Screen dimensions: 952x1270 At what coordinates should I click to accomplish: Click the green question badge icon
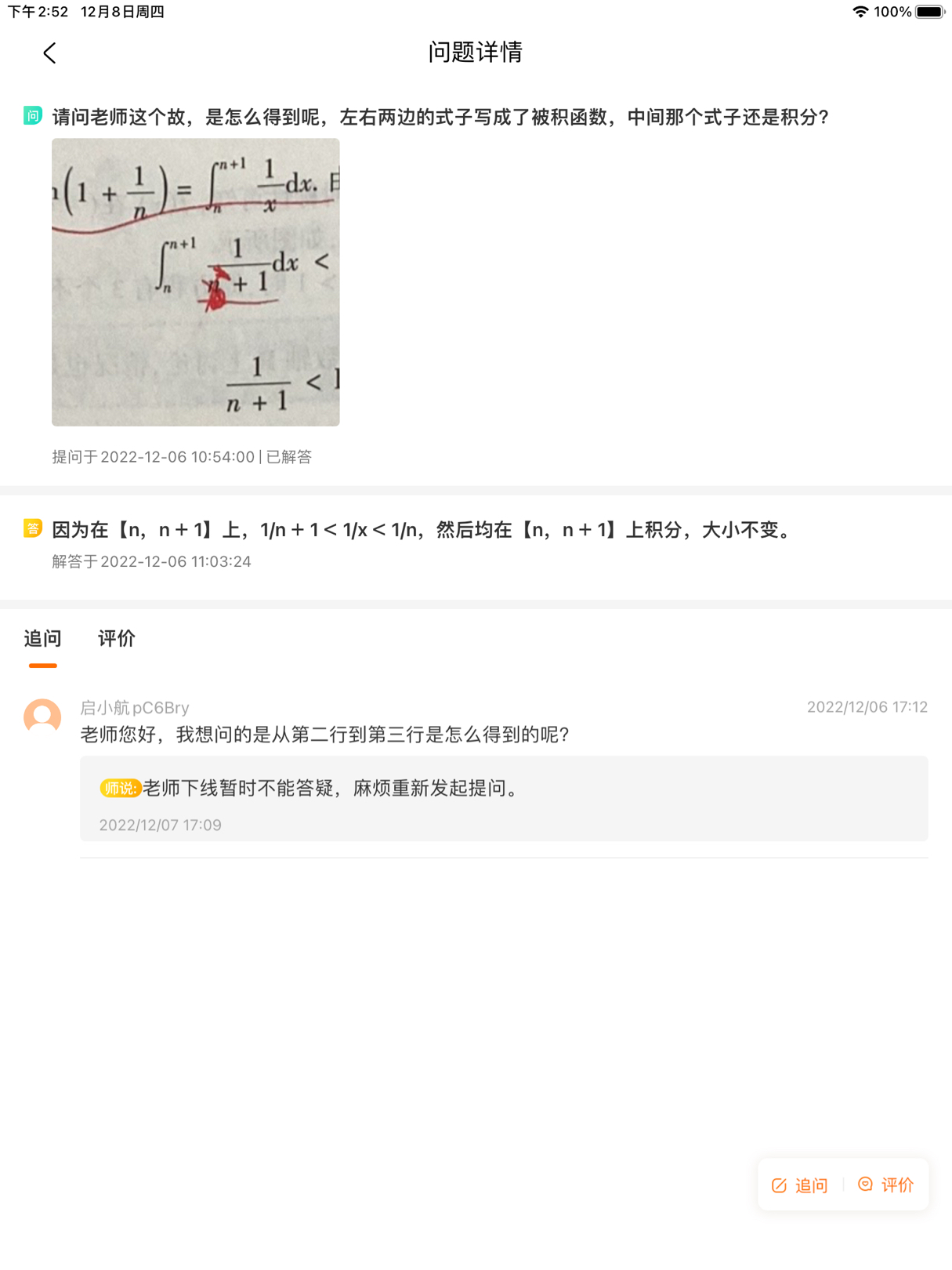[31, 115]
